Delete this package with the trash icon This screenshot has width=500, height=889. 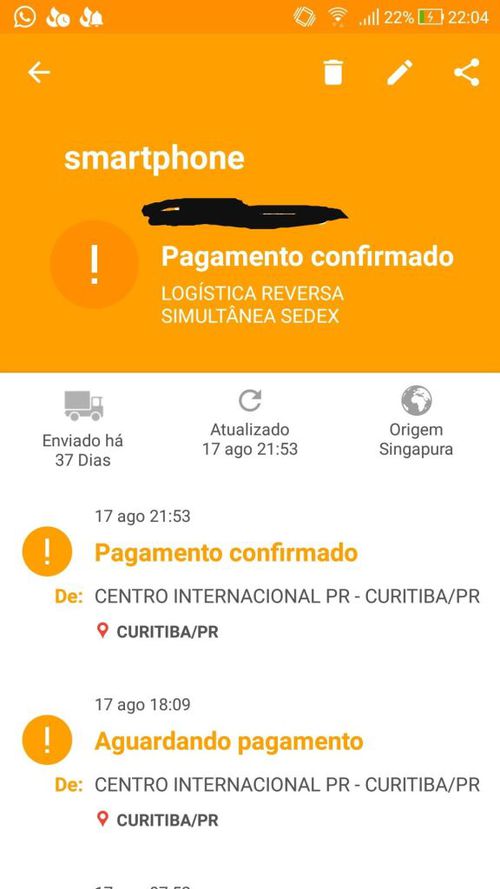click(333, 73)
